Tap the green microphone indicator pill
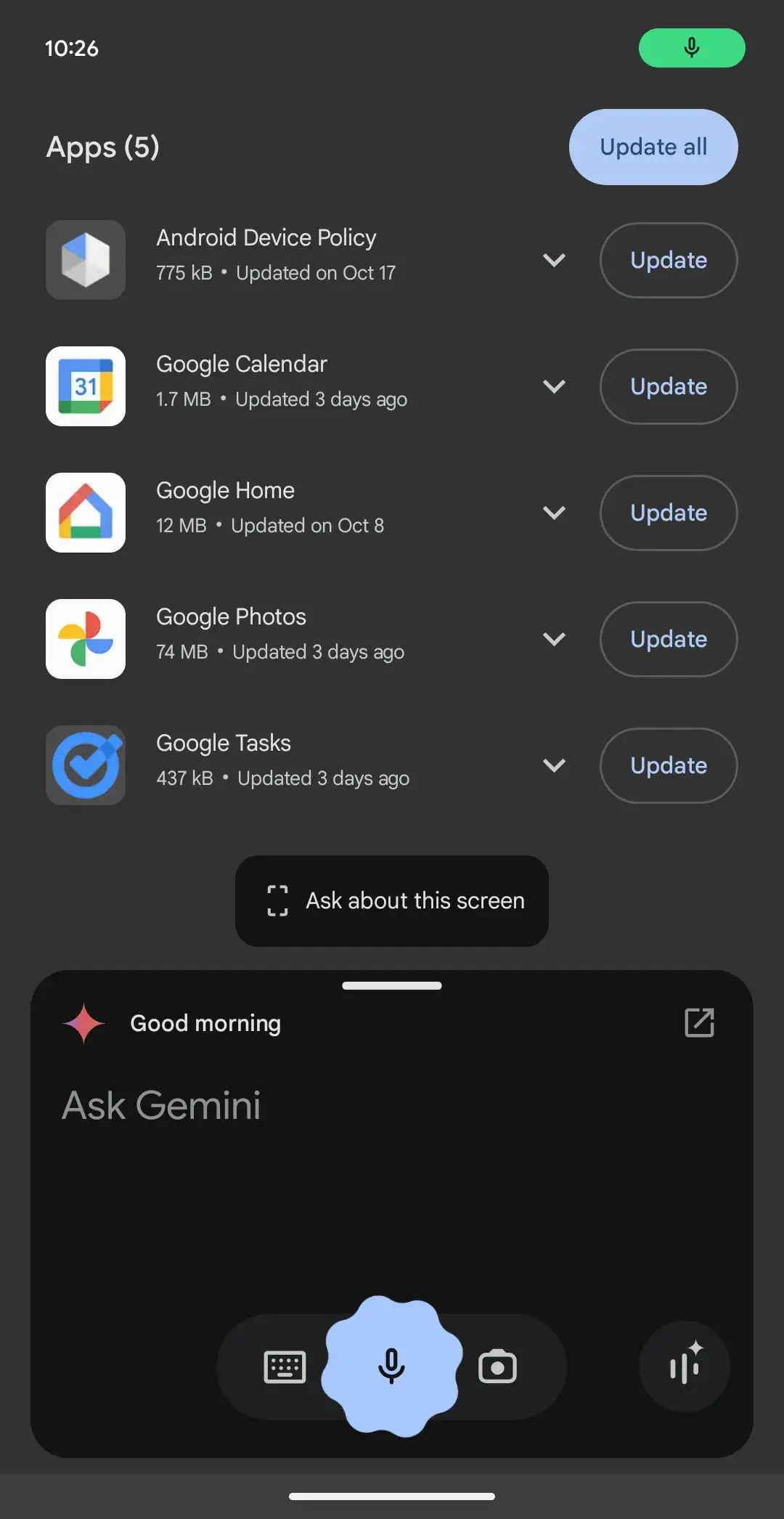 692,48
